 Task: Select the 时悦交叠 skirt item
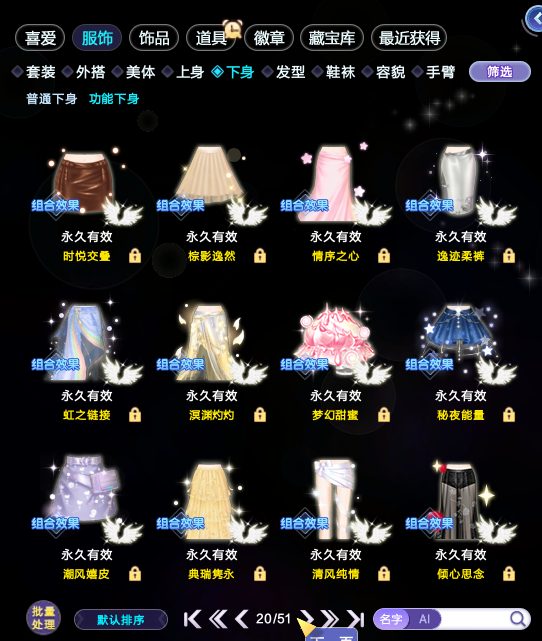pyautogui.click(x=87, y=204)
